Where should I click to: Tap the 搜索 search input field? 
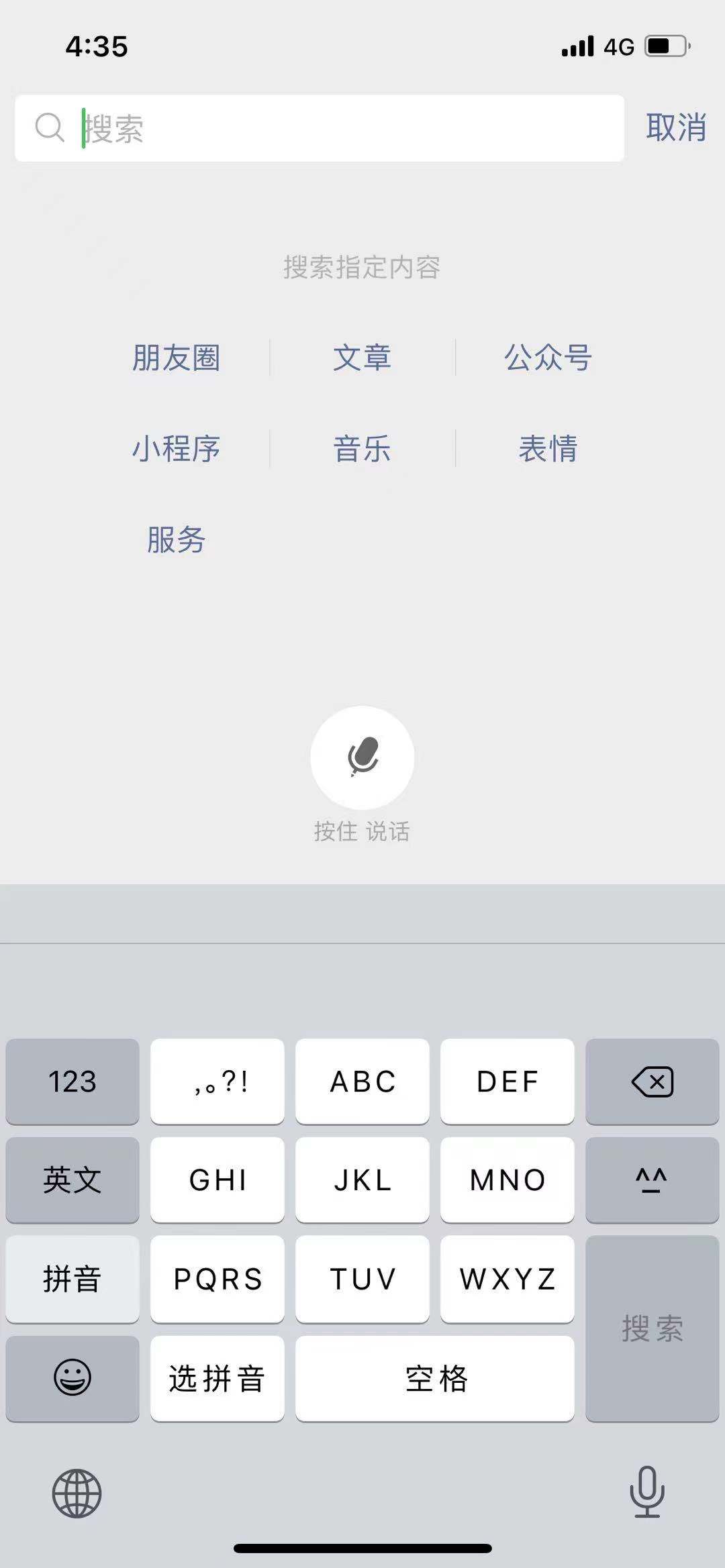pyautogui.click(x=320, y=127)
